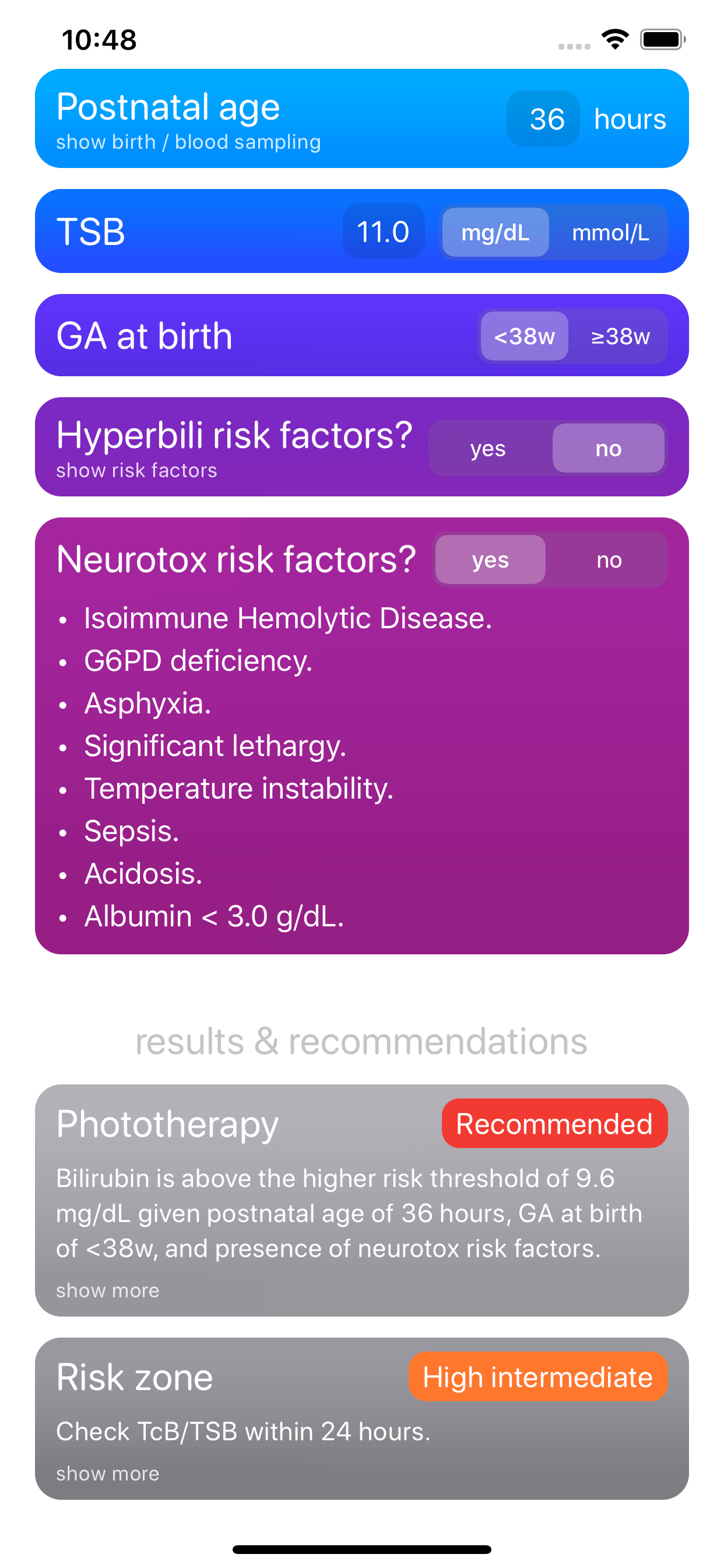Viewport: 724px width, 1568px height.
Task: Edit the TSB value field
Action: click(x=384, y=232)
